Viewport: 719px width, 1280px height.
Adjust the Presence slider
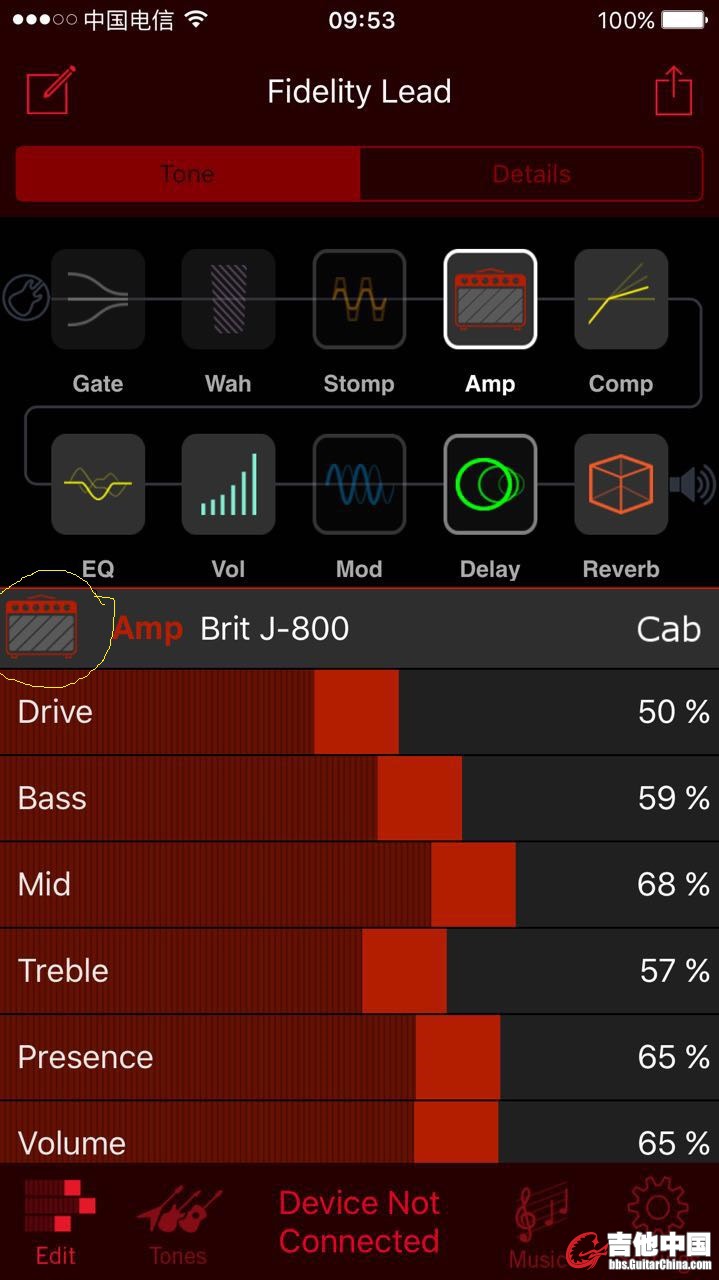(457, 1057)
